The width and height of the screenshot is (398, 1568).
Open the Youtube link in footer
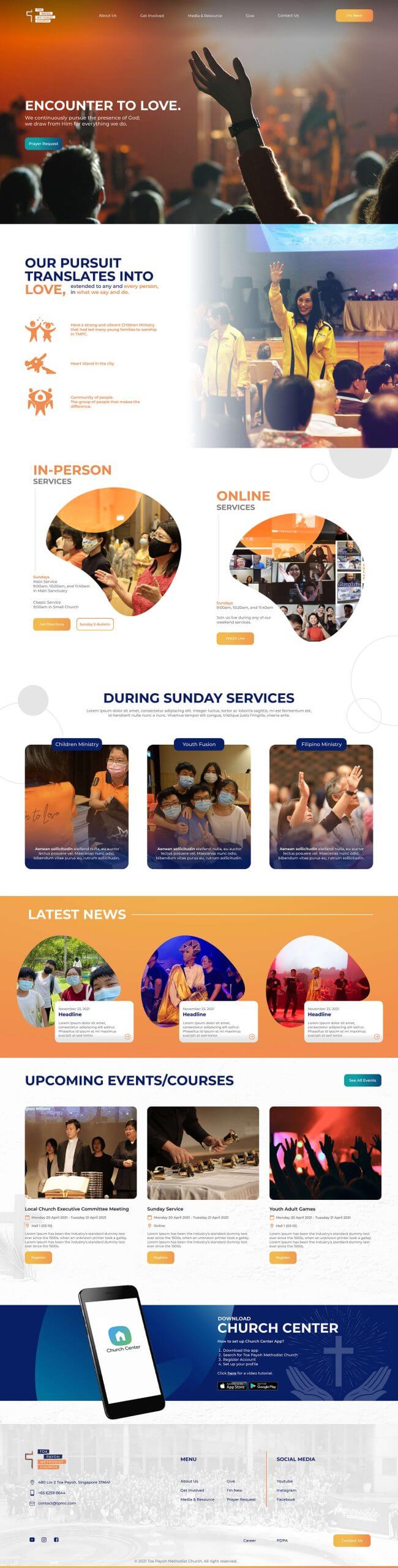[285, 1481]
